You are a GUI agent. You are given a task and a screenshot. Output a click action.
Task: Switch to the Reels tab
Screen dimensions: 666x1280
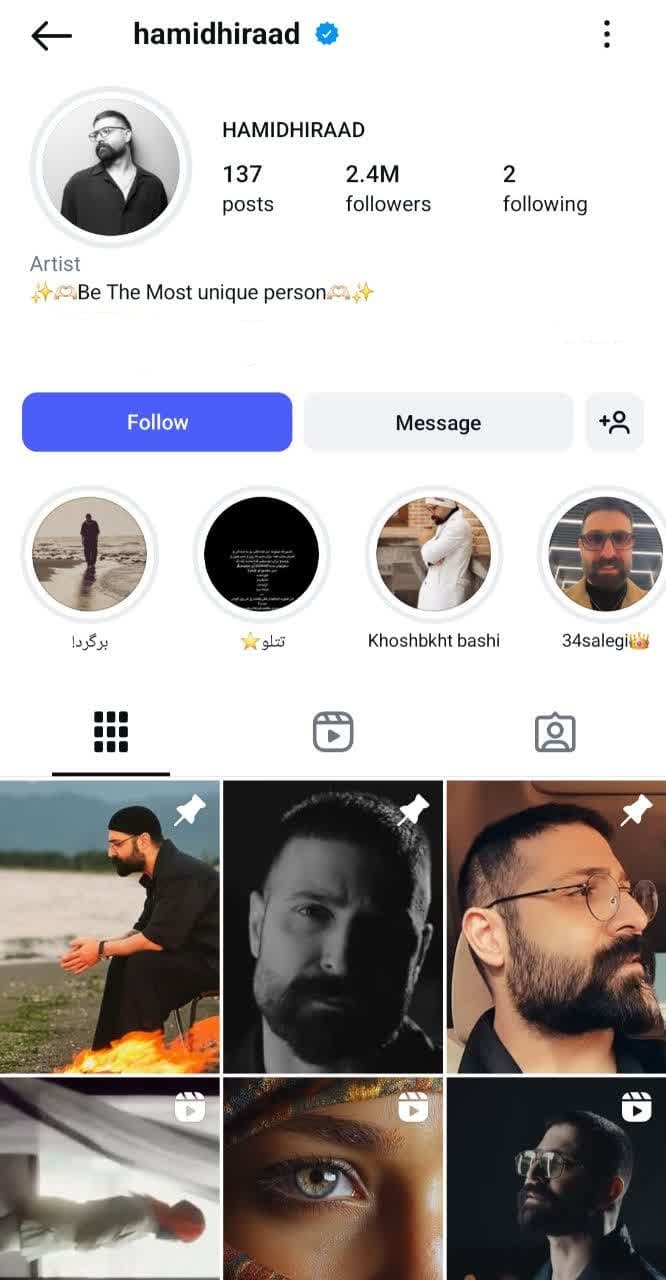[333, 732]
